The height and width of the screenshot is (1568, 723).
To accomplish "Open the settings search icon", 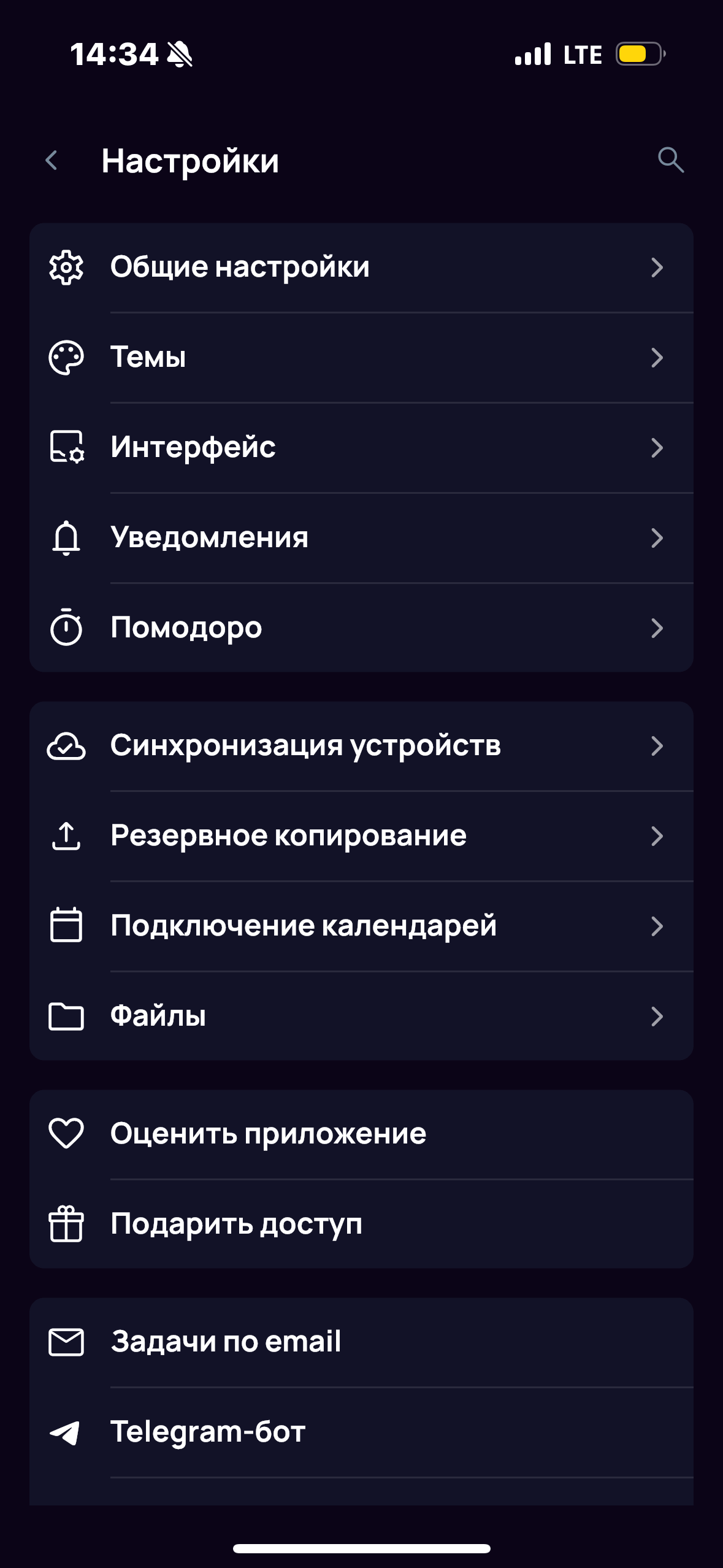I will click(x=670, y=161).
